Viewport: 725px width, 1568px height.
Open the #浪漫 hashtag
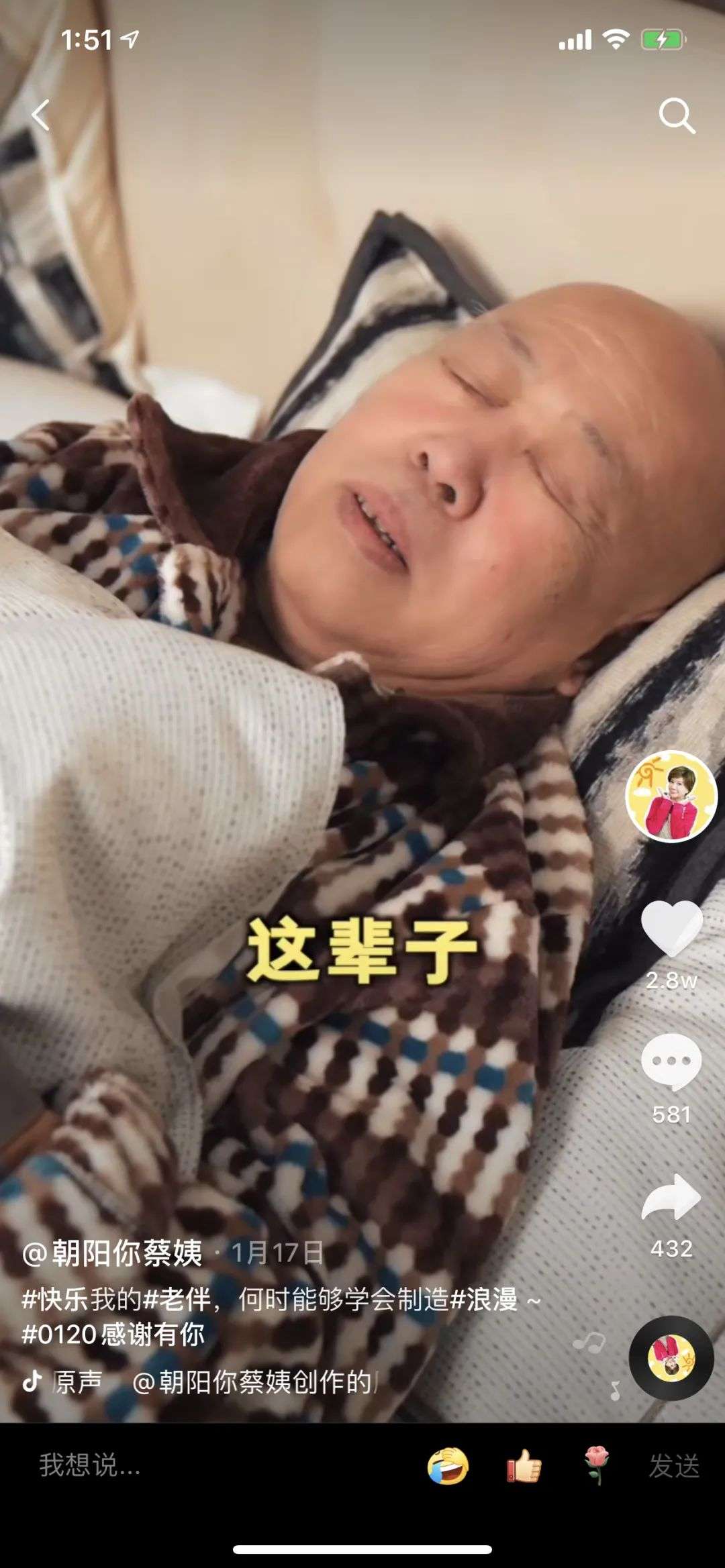[x=484, y=1300]
